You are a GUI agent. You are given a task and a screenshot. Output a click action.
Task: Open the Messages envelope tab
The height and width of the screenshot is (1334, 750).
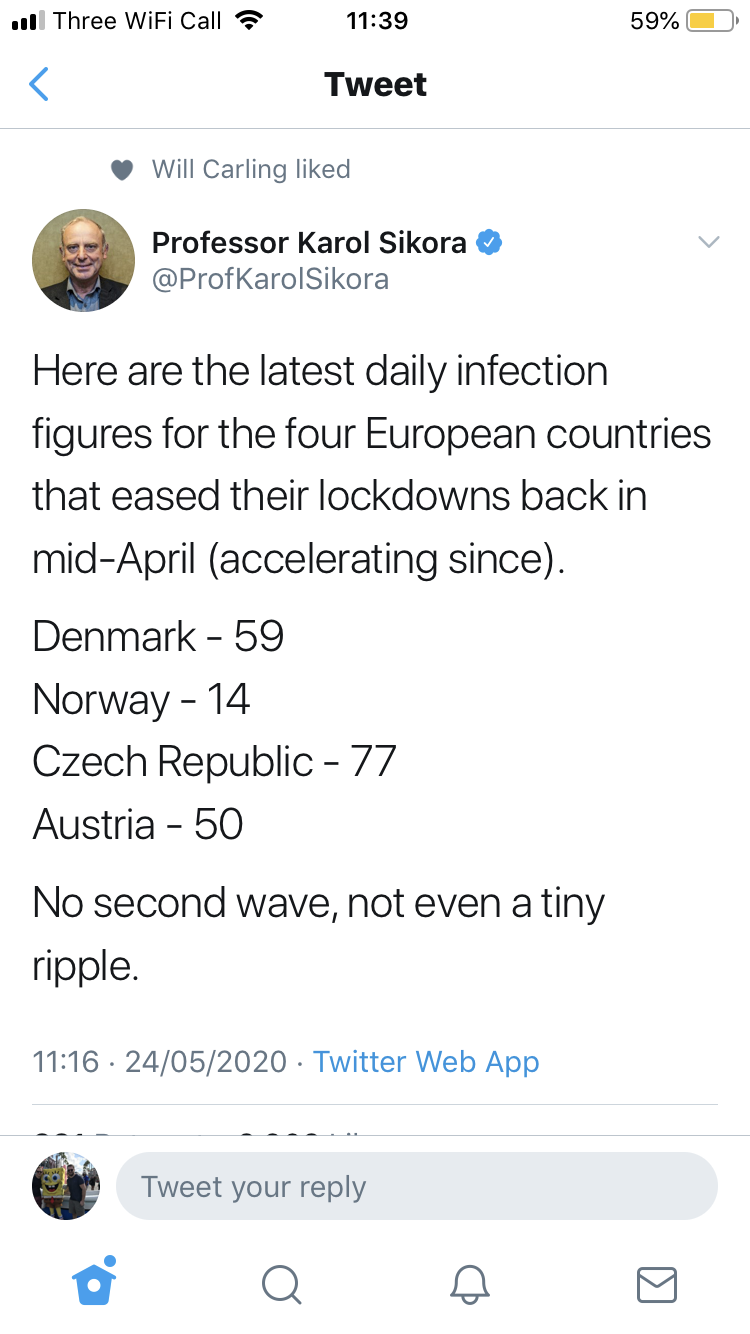(657, 1284)
